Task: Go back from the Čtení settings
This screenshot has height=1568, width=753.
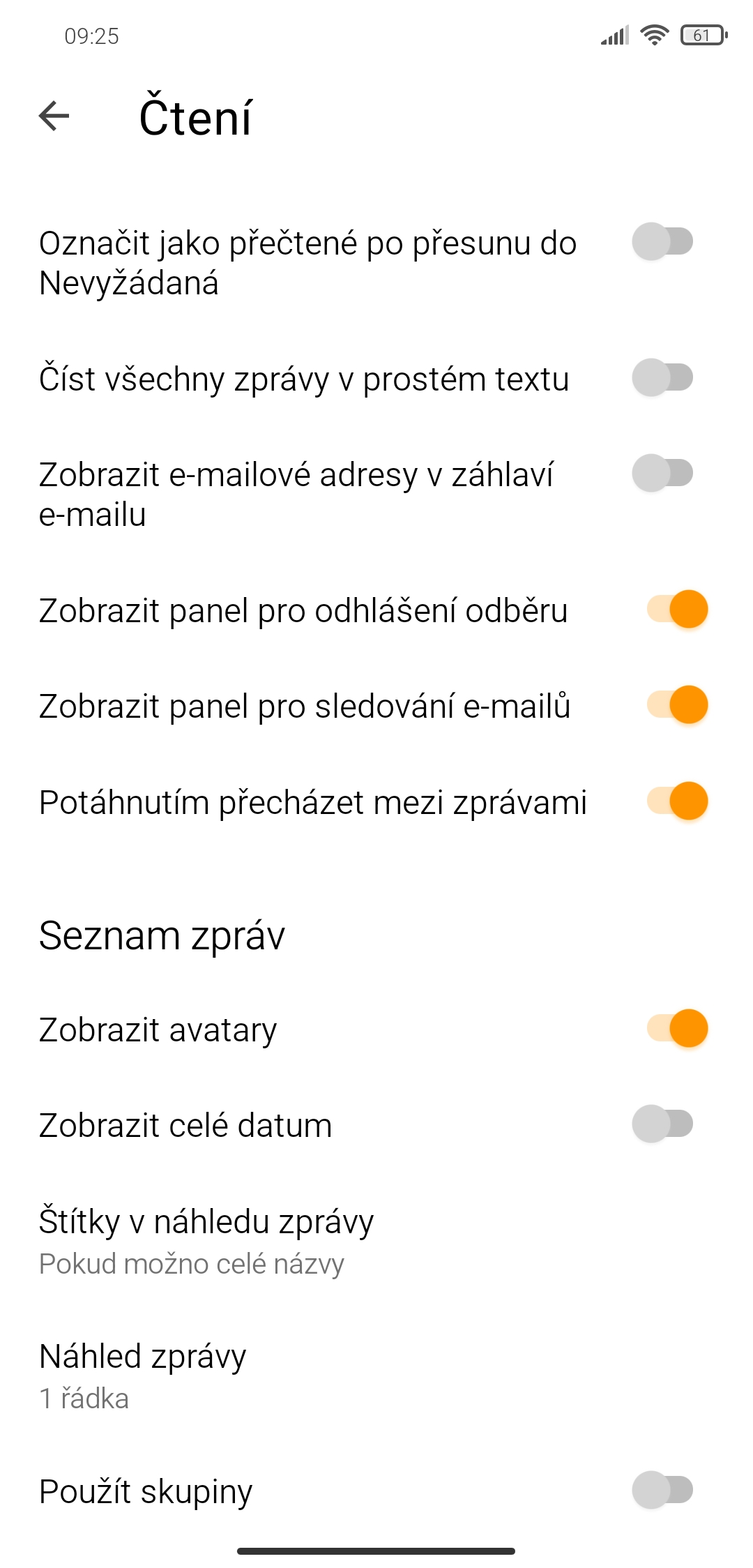Action: point(54,116)
